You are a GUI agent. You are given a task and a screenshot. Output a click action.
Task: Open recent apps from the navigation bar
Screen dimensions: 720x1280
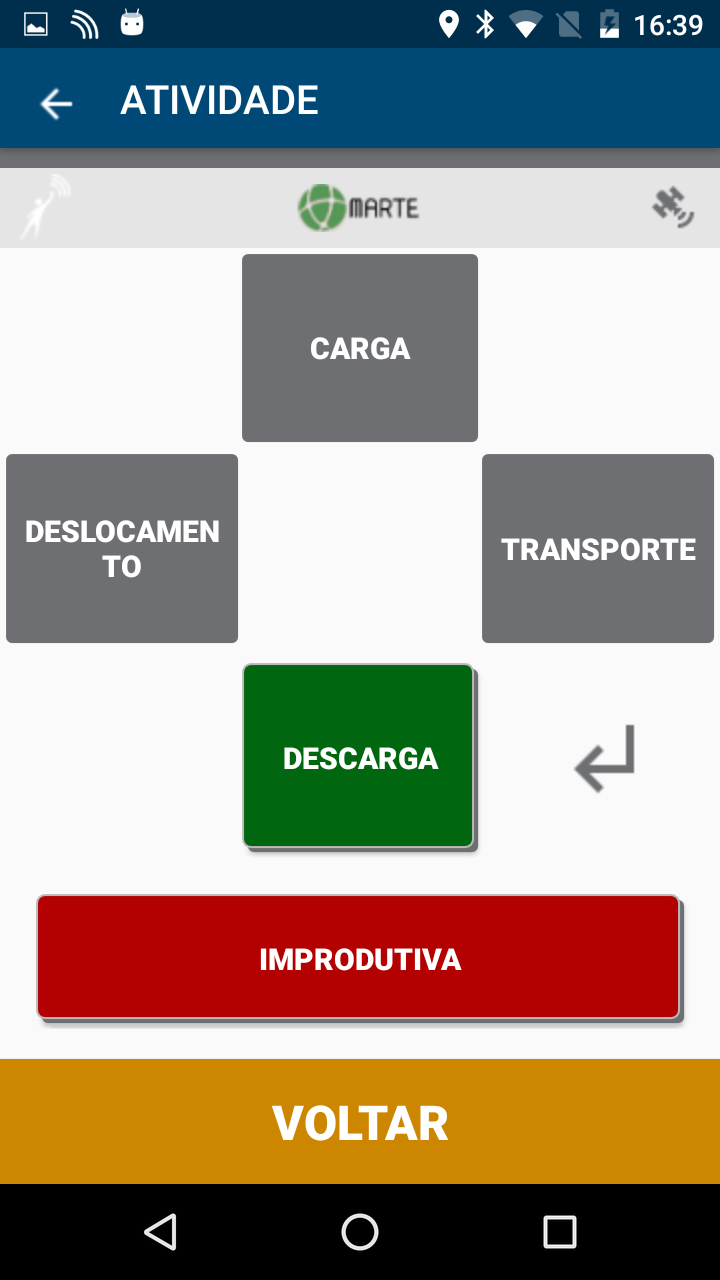[560, 1232]
